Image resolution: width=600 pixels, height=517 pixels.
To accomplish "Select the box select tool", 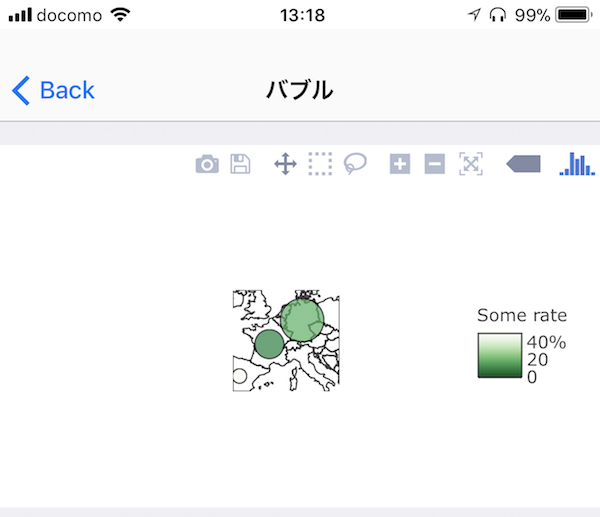I will (x=320, y=165).
